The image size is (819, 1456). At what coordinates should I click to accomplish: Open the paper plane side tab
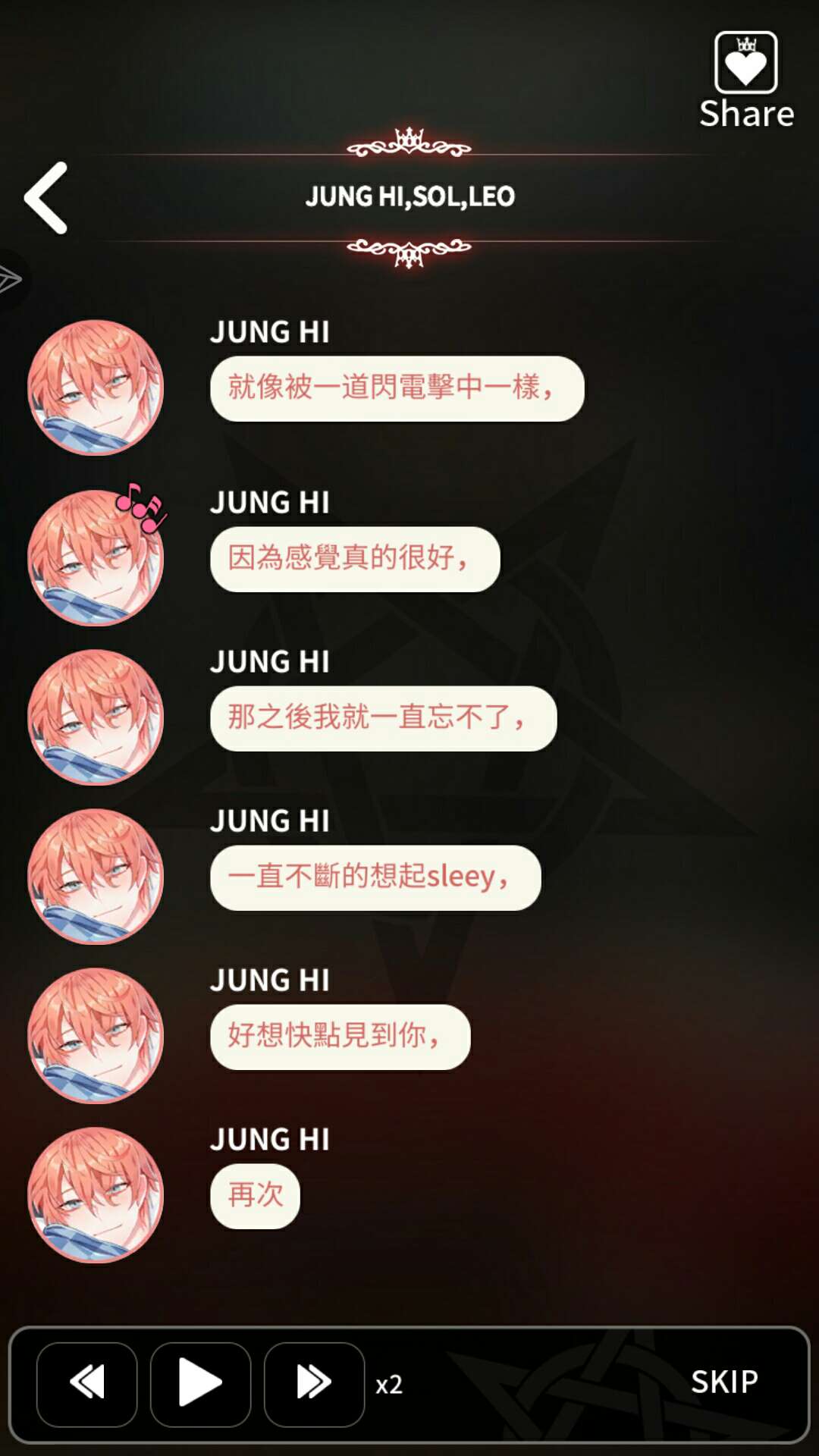point(11,279)
